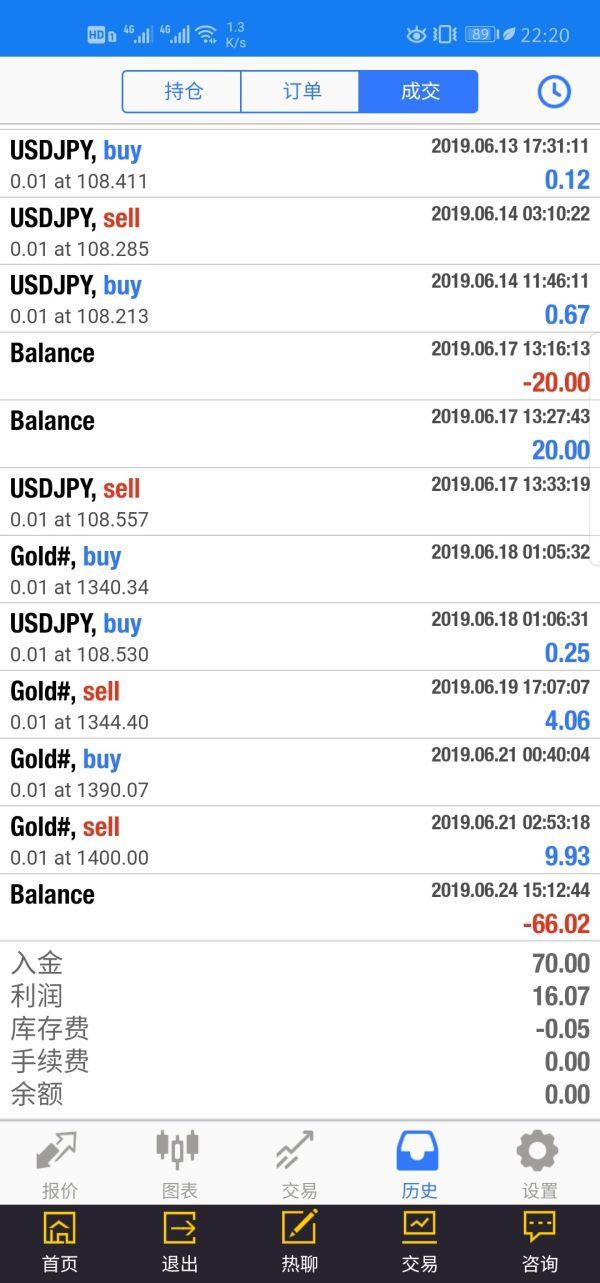Open 设置 settings
The height and width of the screenshot is (1283, 600).
(x=539, y=1163)
